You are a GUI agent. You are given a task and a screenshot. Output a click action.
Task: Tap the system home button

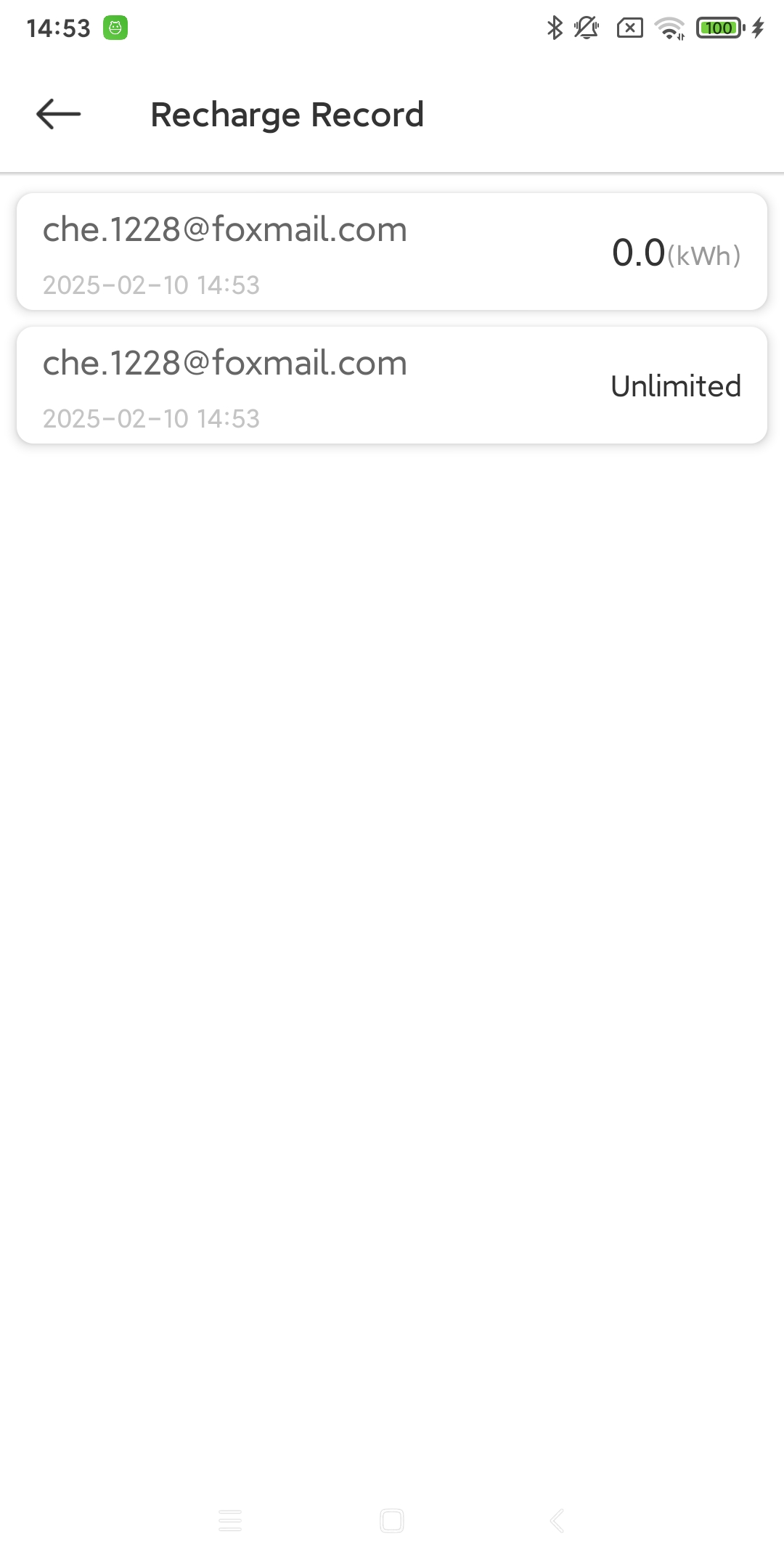coord(392,1520)
